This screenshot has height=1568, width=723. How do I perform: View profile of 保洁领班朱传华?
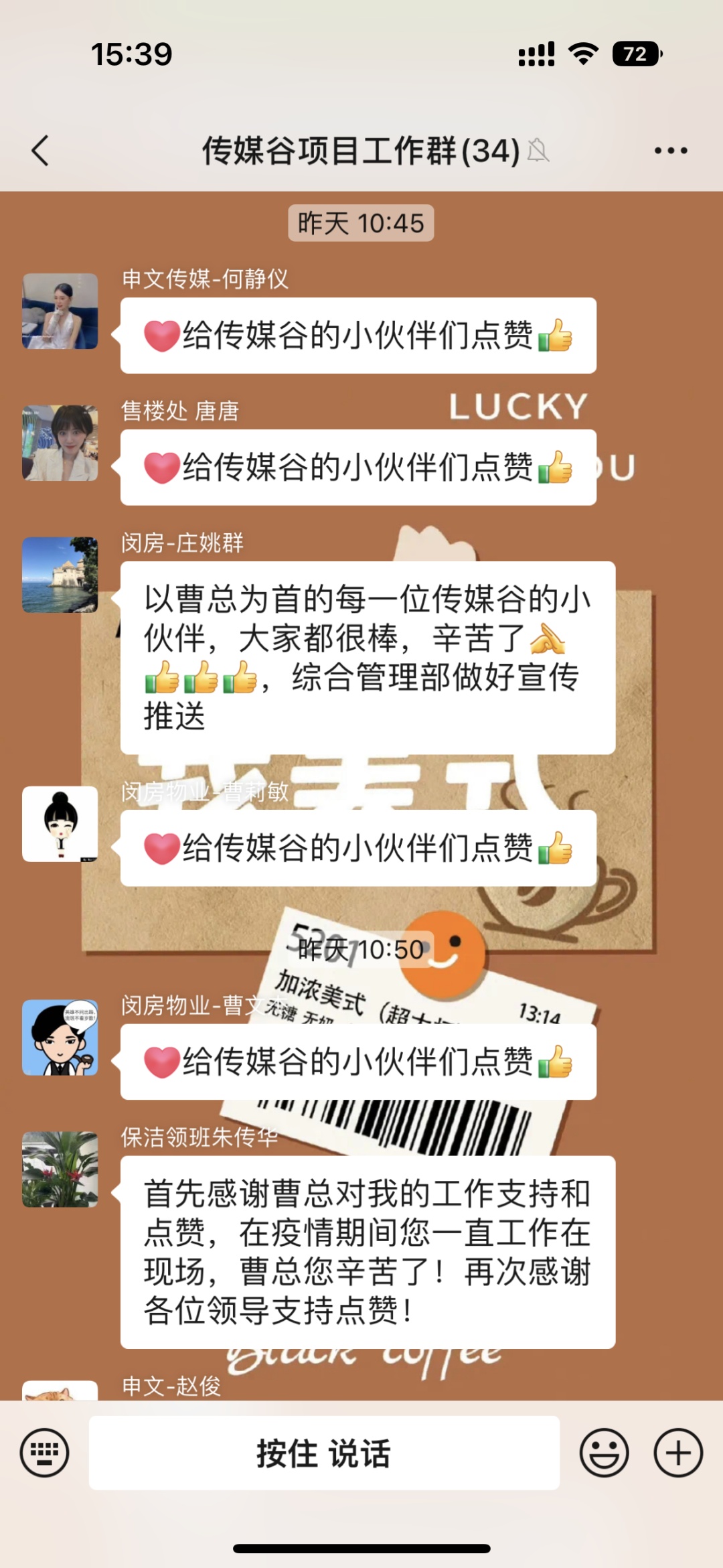point(60,1169)
